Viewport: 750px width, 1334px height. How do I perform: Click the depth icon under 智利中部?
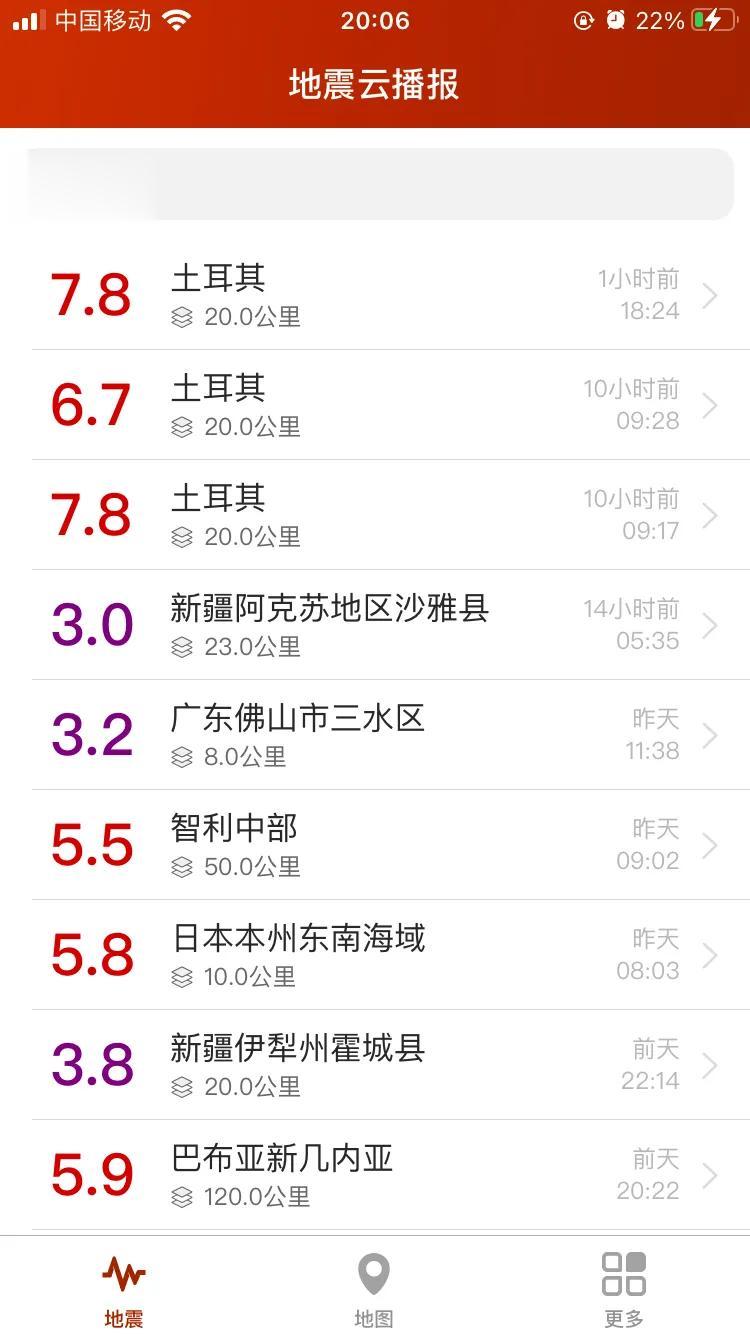tap(180, 867)
